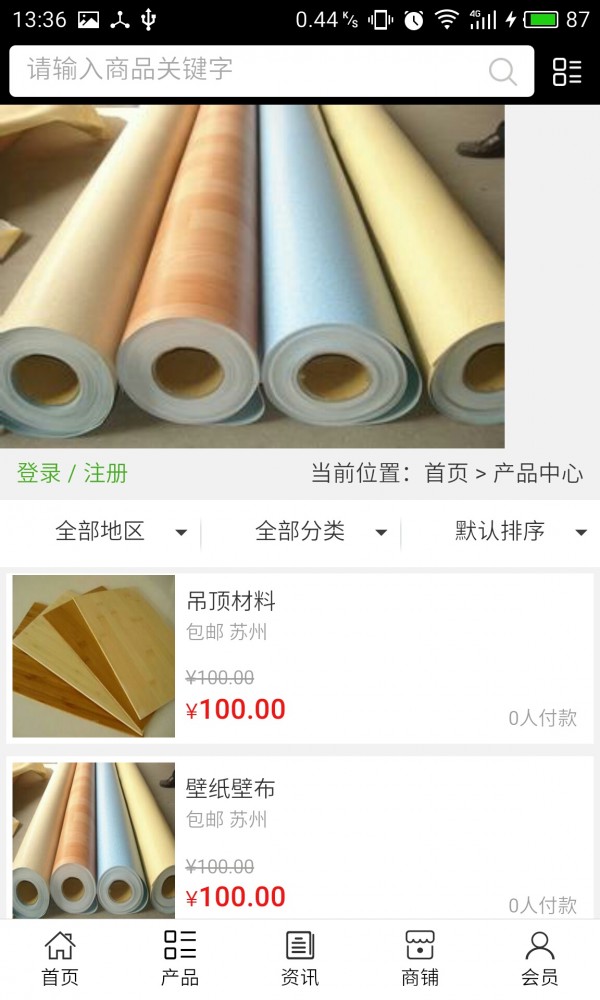Switch to the 产品 tab
Image resolution: width=600 pixels, height=1000 pixels.
pyautogui.click(x=180, y=959)
